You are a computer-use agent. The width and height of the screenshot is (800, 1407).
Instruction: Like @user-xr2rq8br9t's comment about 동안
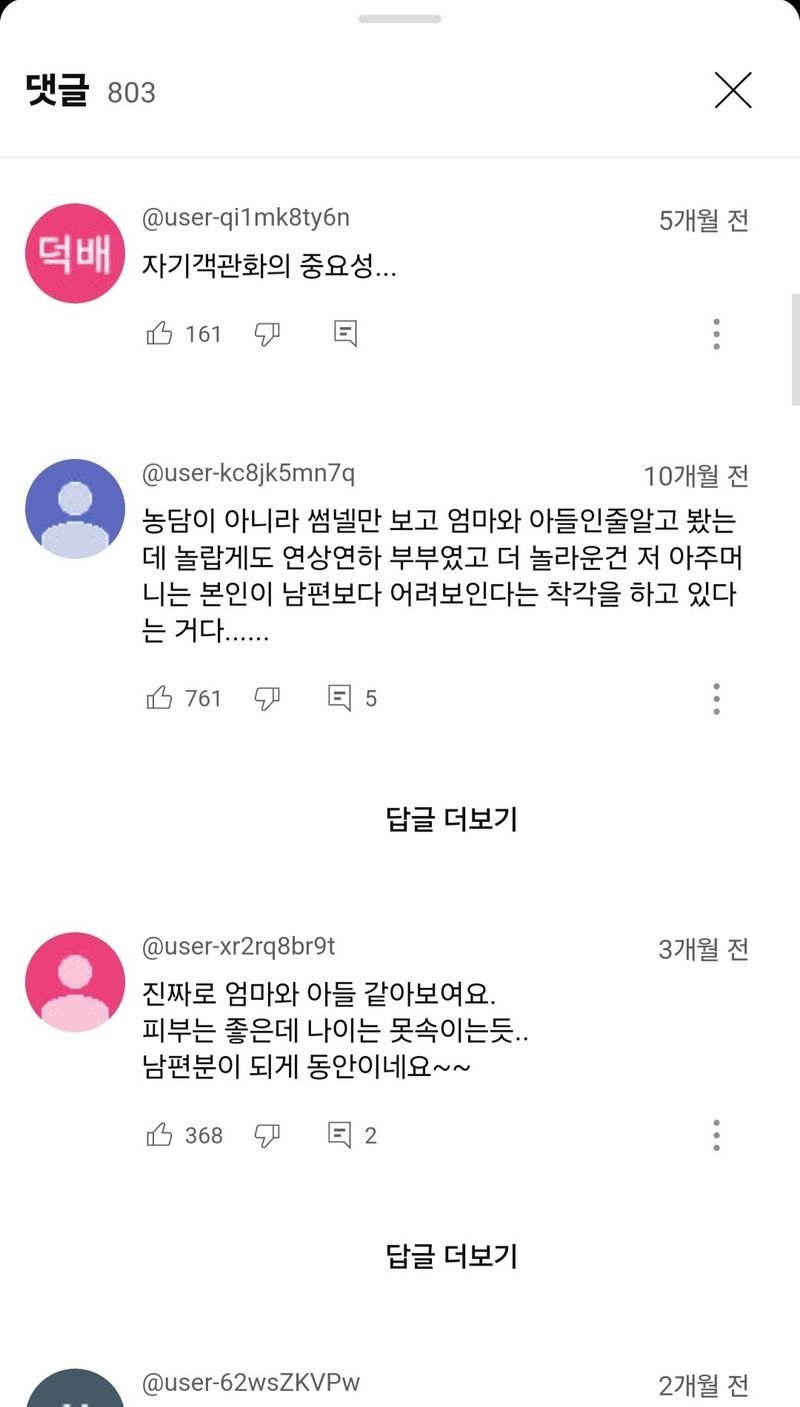163,1134
